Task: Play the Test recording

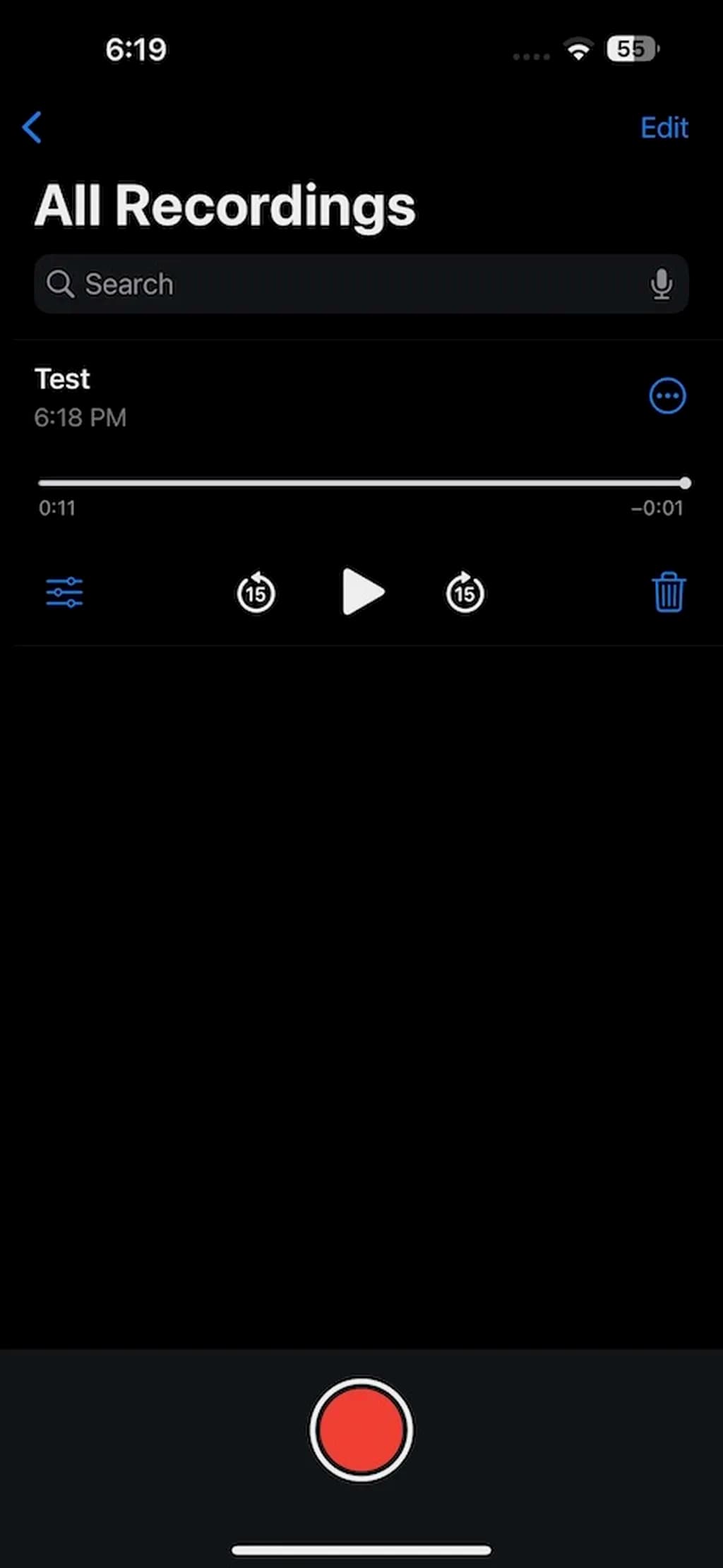Action: point(362,592)
